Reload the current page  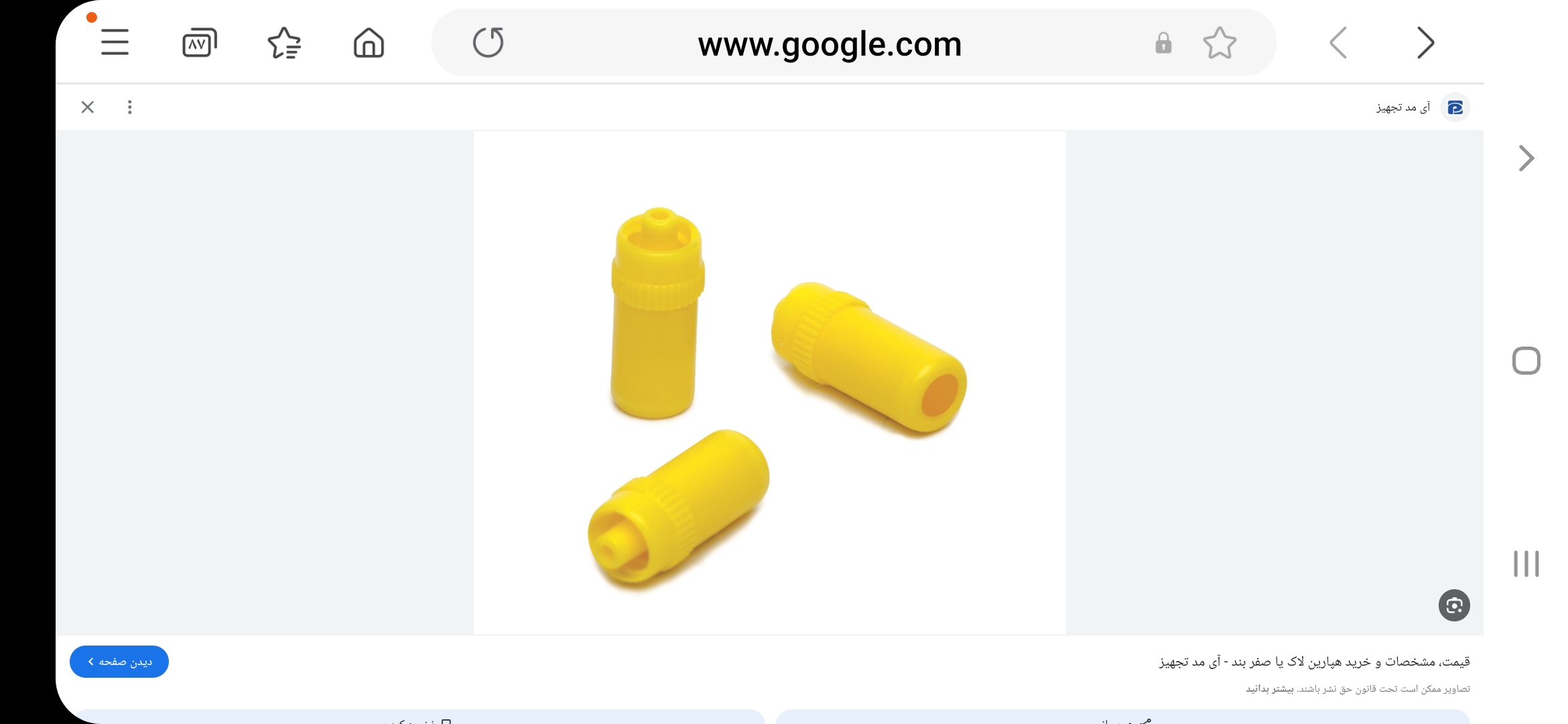(x=488, y=43)
